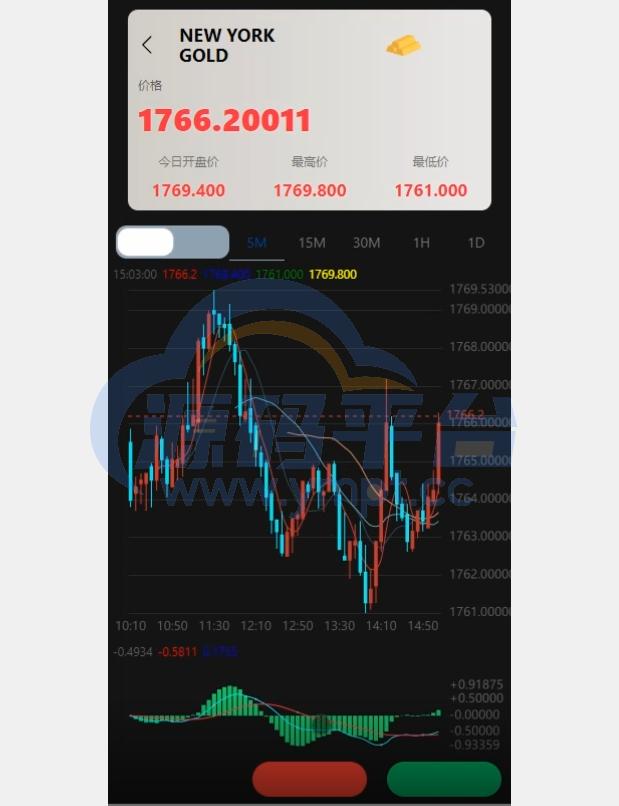Tap the green order button
Screen dimensions: 619x806
443,779
